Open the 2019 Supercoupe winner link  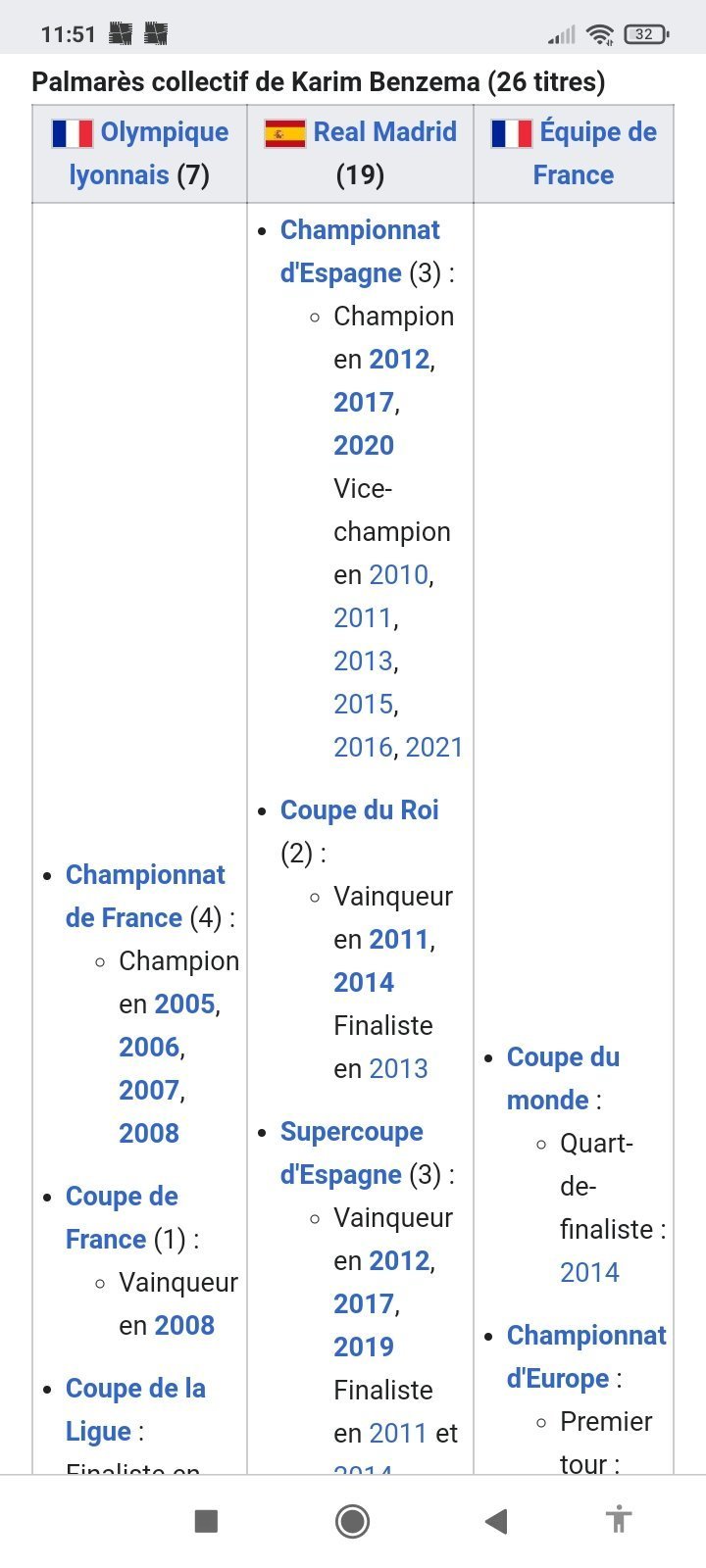[x=364, y=1347]
